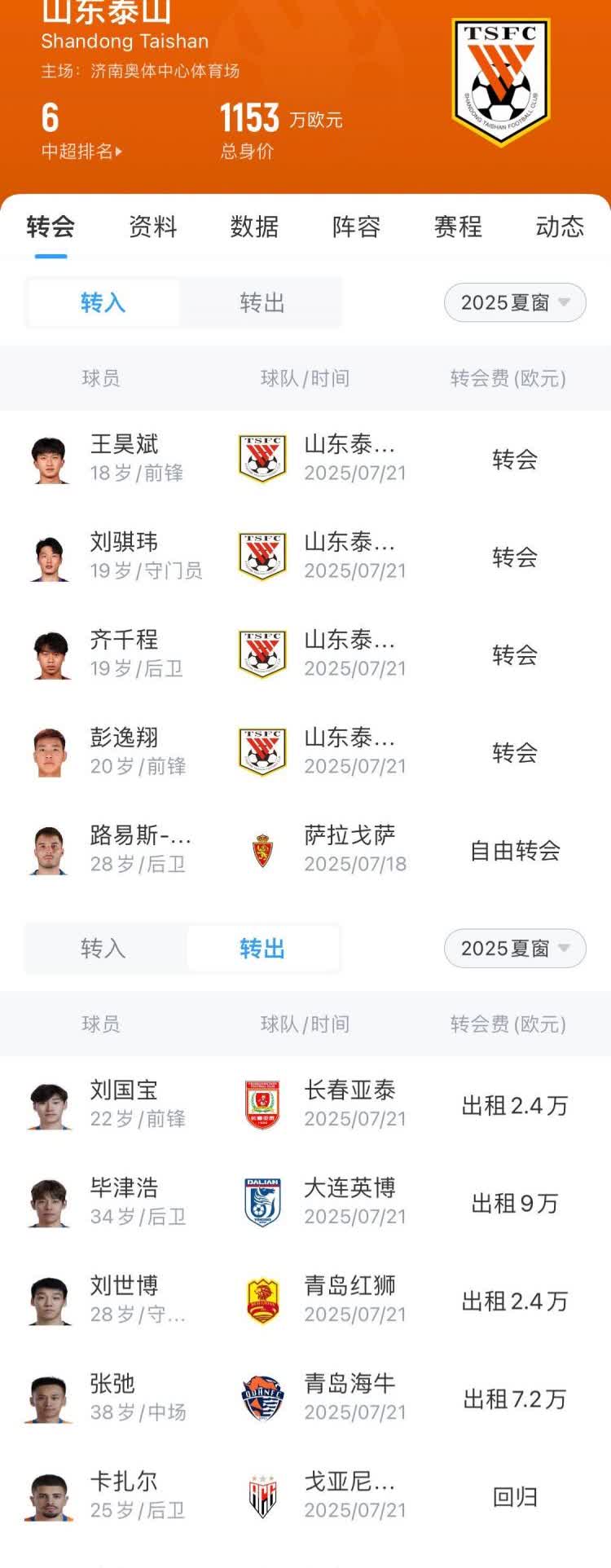Open 张弛's loan to 青岛海牛

point(305,1398)
